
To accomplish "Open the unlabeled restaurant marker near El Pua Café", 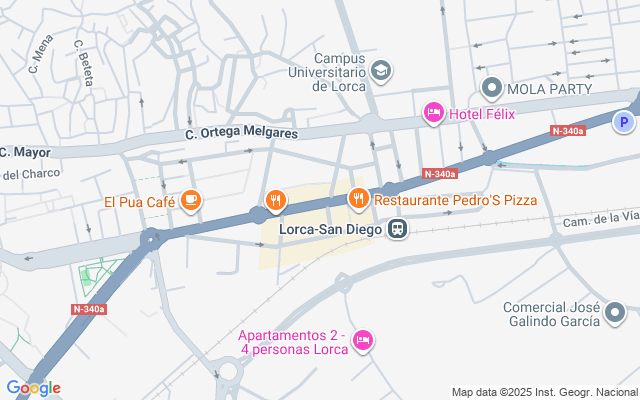I will [277, 200].
